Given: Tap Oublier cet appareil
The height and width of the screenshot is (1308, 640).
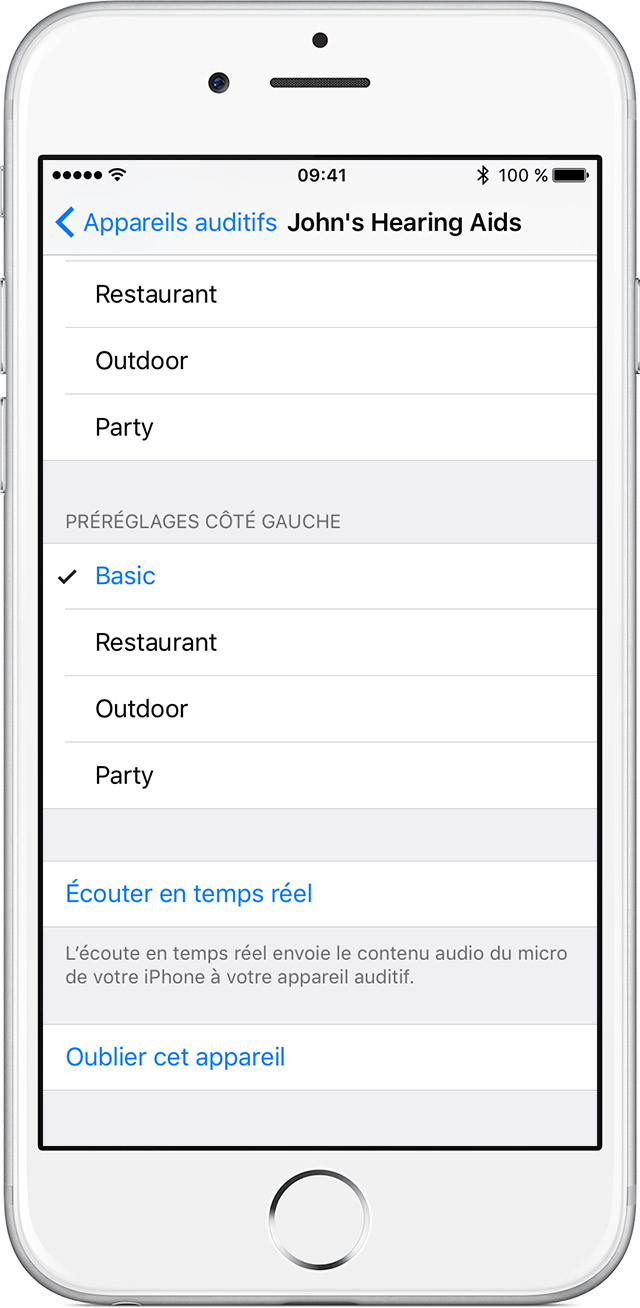Looking at the screenshot, I should point(175,1057).
